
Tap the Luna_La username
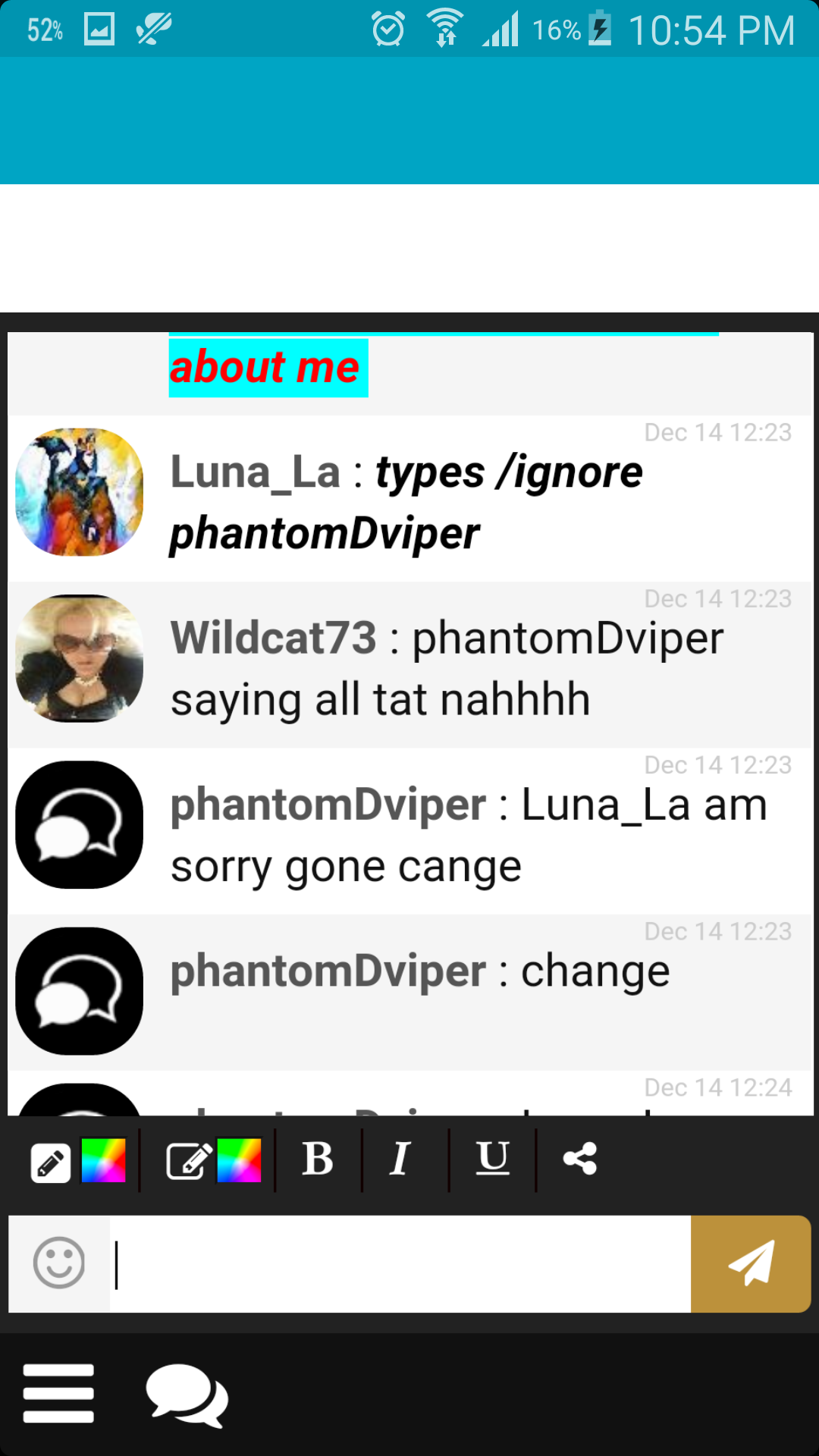point(255,472)
